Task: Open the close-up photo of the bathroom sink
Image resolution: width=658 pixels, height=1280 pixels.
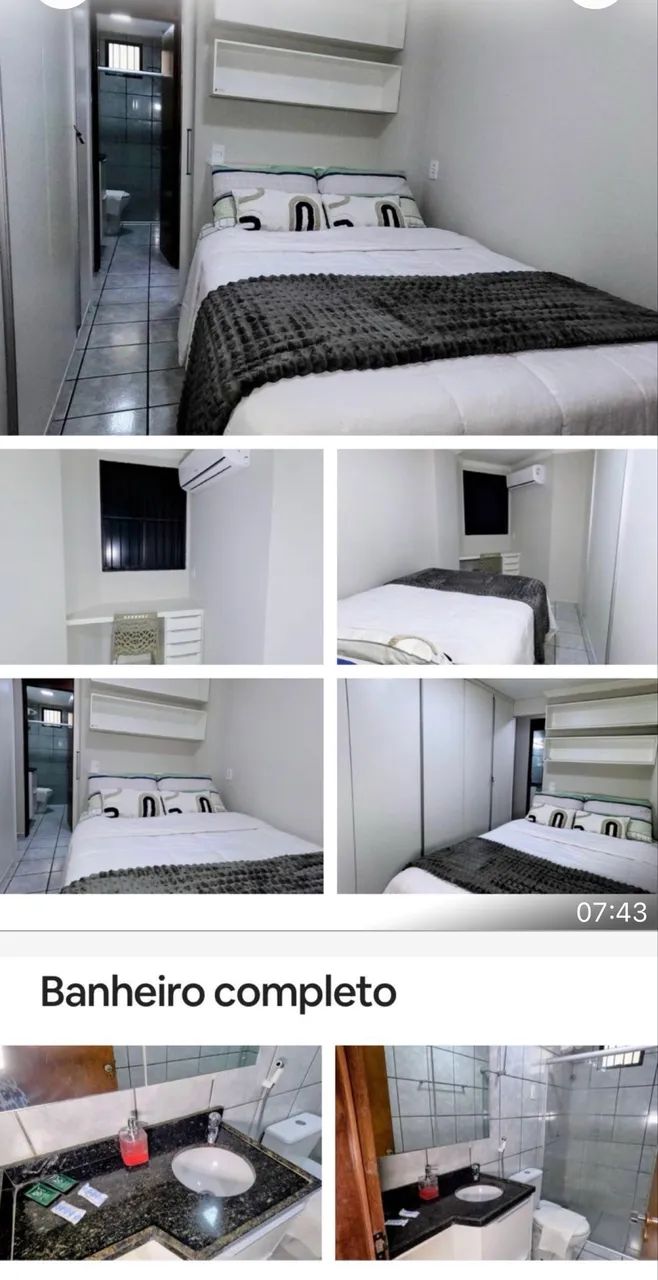Action: point(161,1153)
